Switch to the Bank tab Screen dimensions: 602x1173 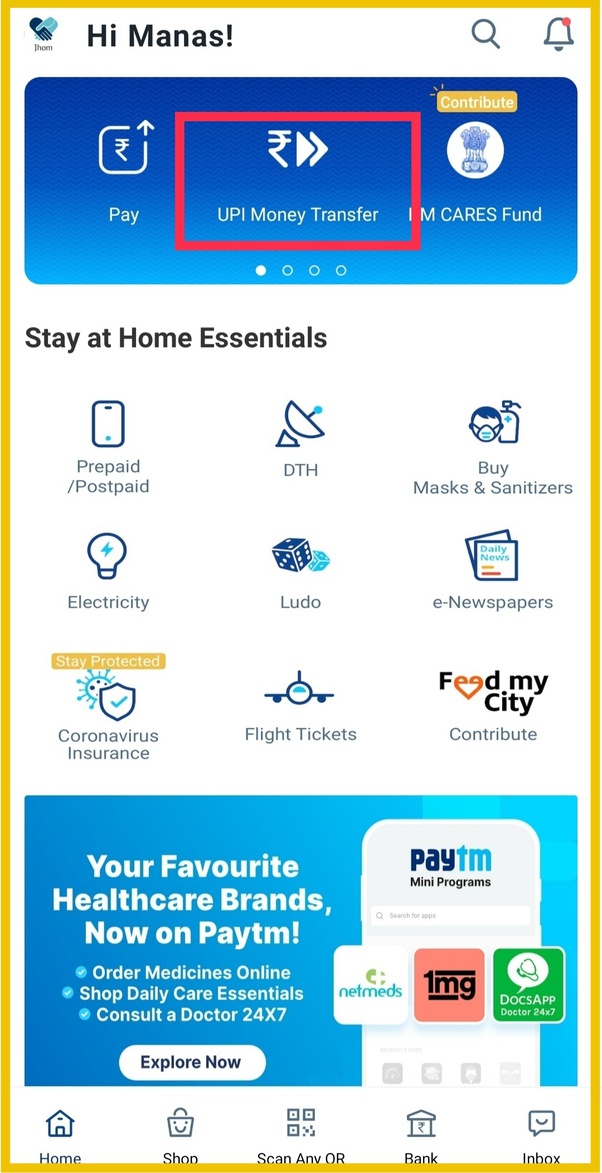421,1135
